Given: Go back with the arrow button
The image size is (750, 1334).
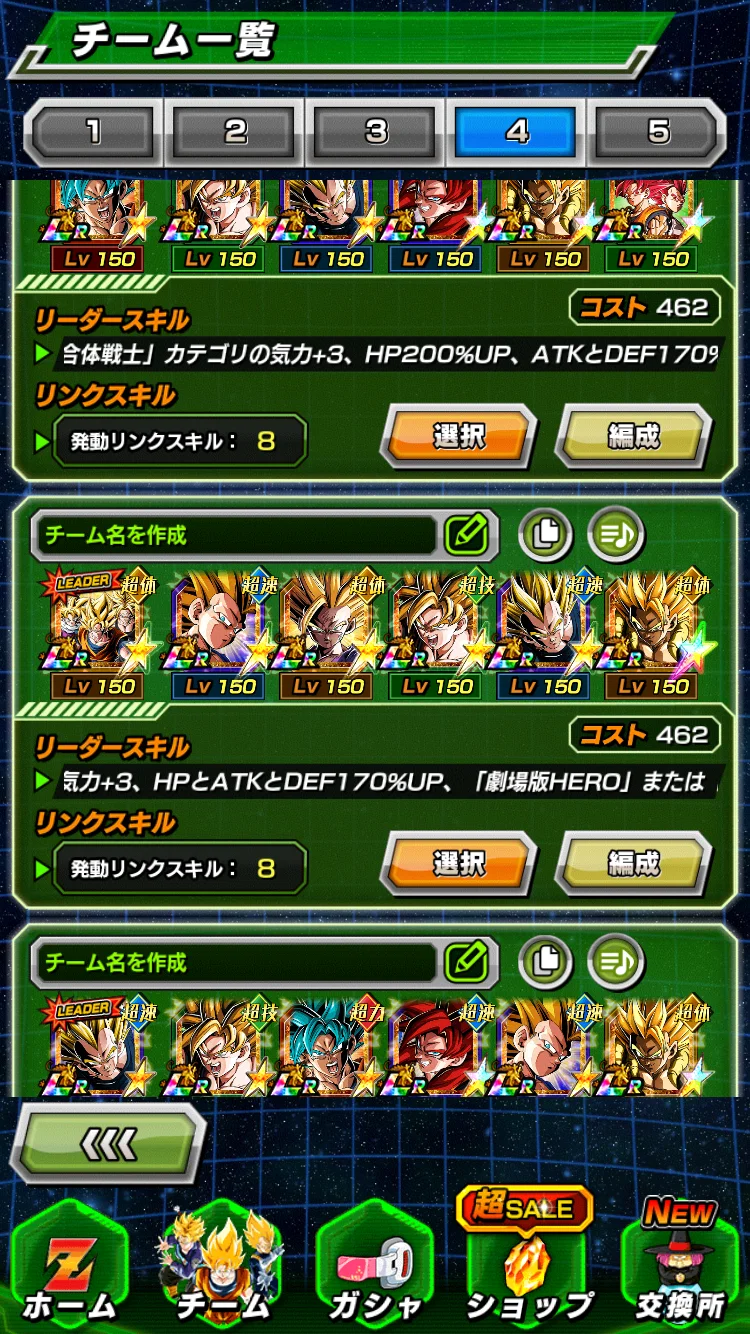Looking at the screenshot, I should coord(108,1143).
